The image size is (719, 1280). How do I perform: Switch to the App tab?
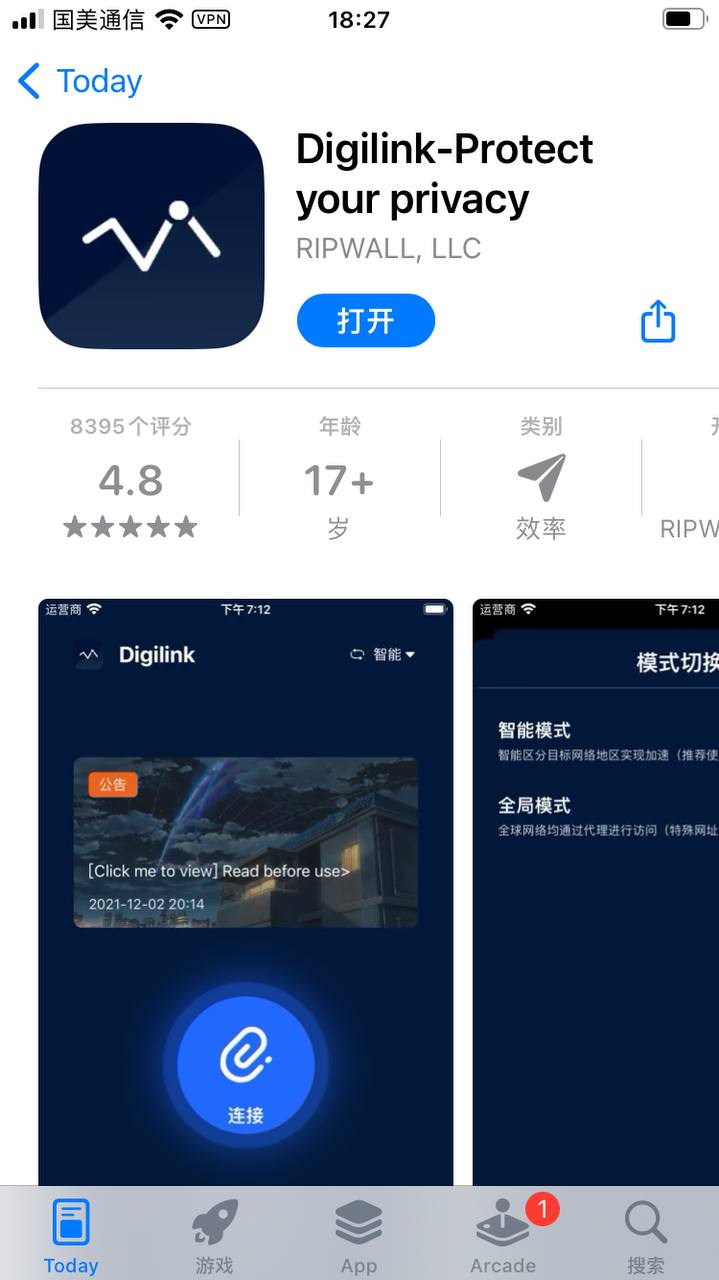[x=358, y=1236]
